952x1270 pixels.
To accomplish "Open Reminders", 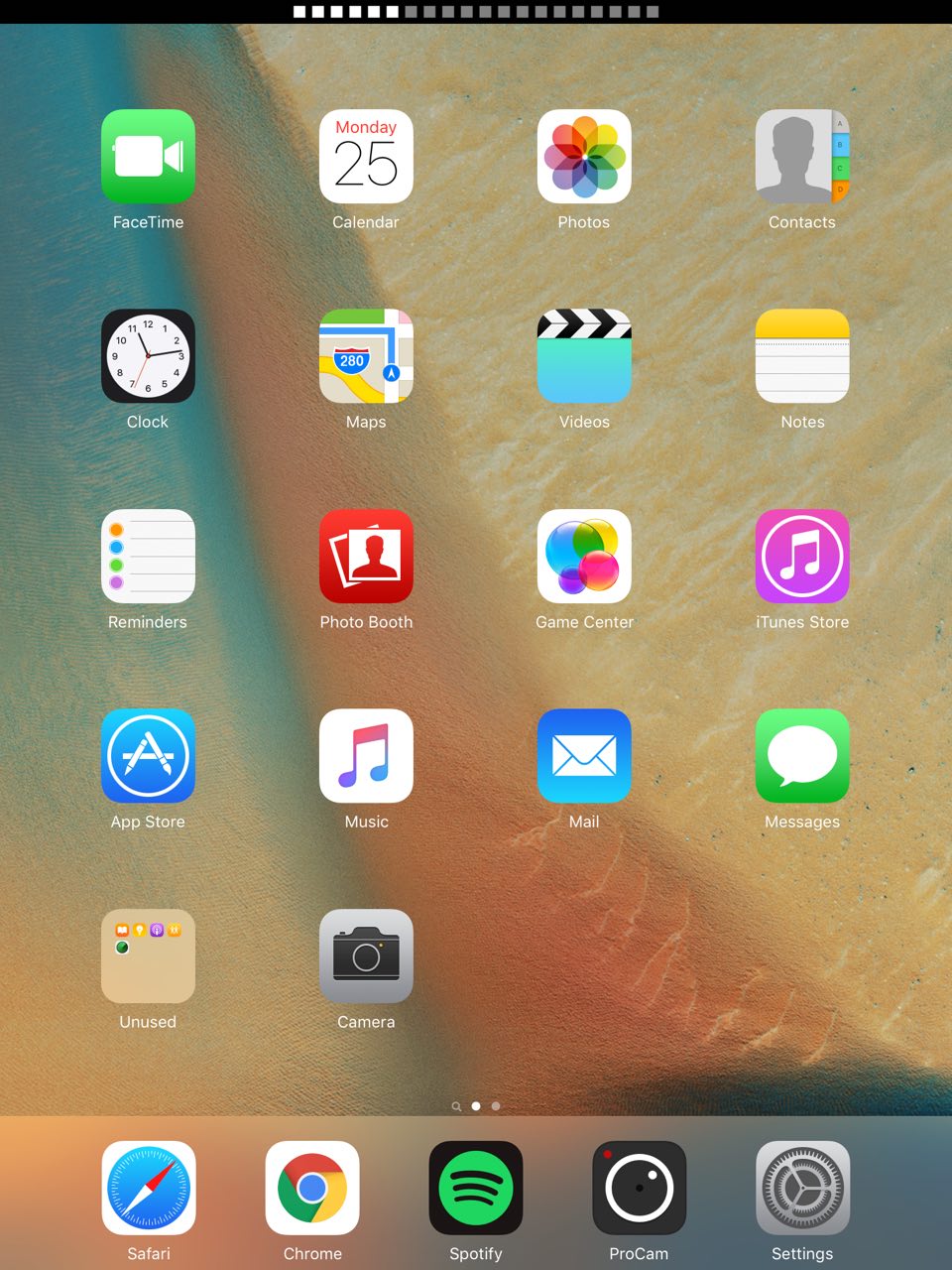I will click(x=148, y=557).
